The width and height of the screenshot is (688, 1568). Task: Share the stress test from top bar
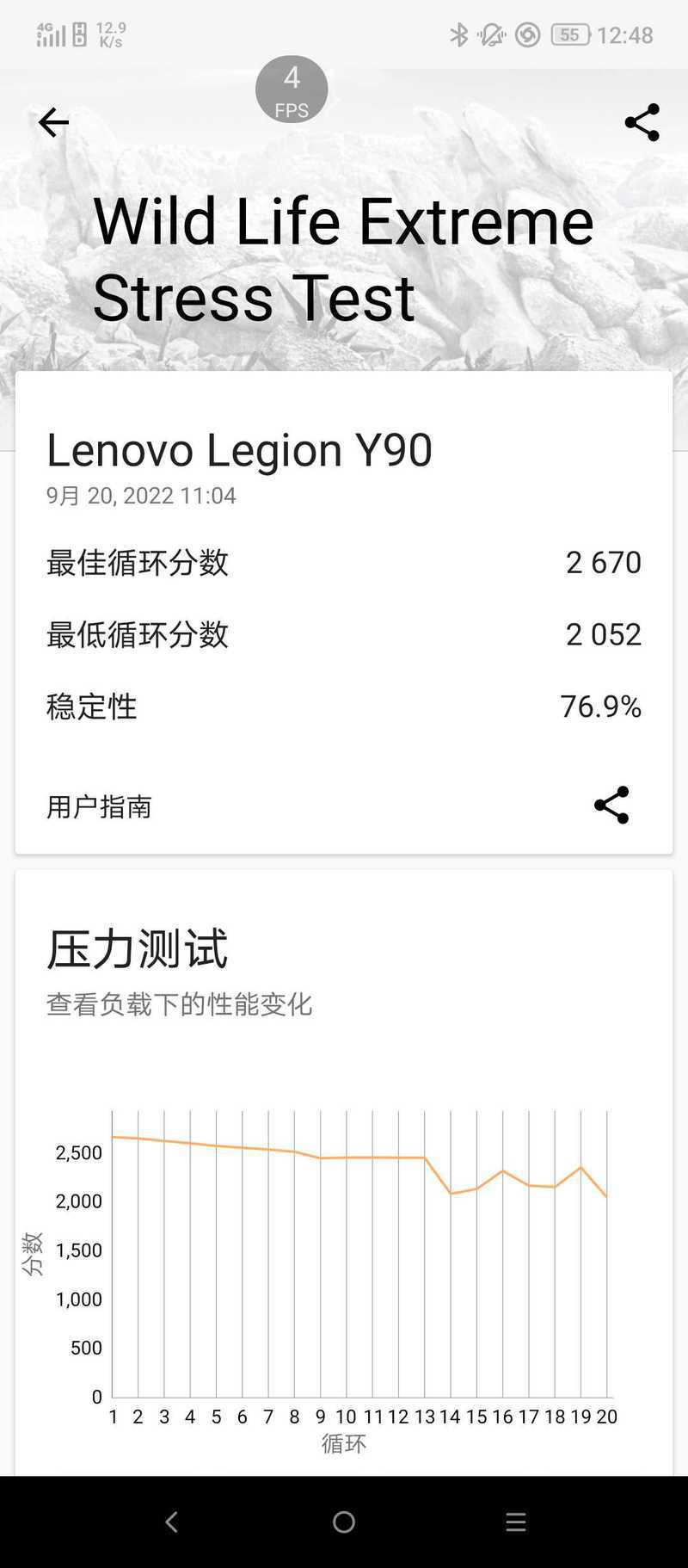[642, 122]
